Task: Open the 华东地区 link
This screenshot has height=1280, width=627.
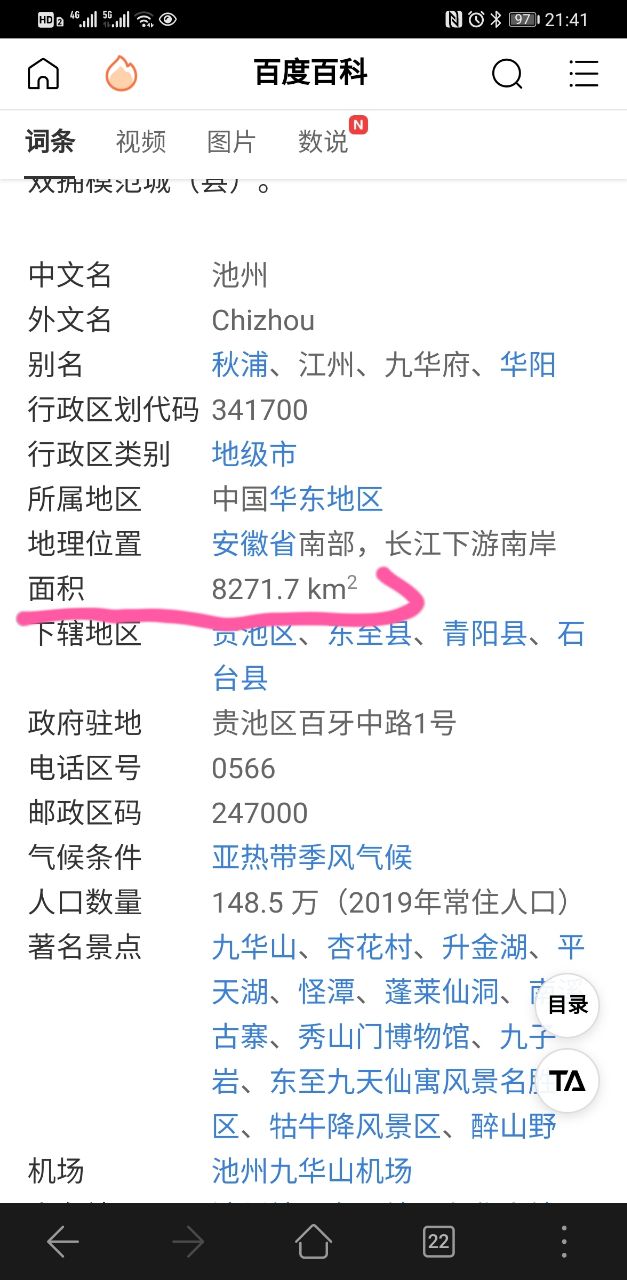Action: coord(326,499)
